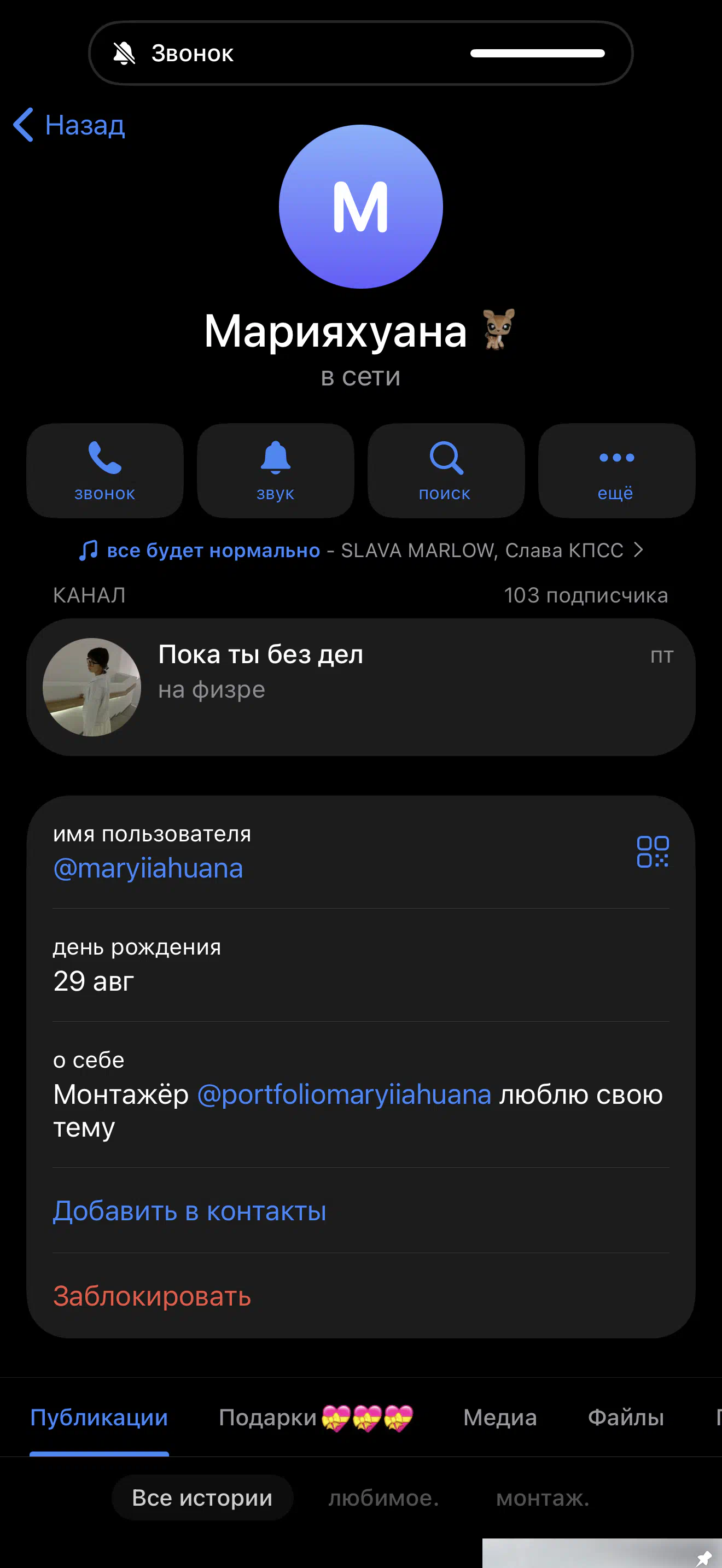Switch to the Подарки tab
The height and width of the screenshot is (1568, 722).
316,1418
